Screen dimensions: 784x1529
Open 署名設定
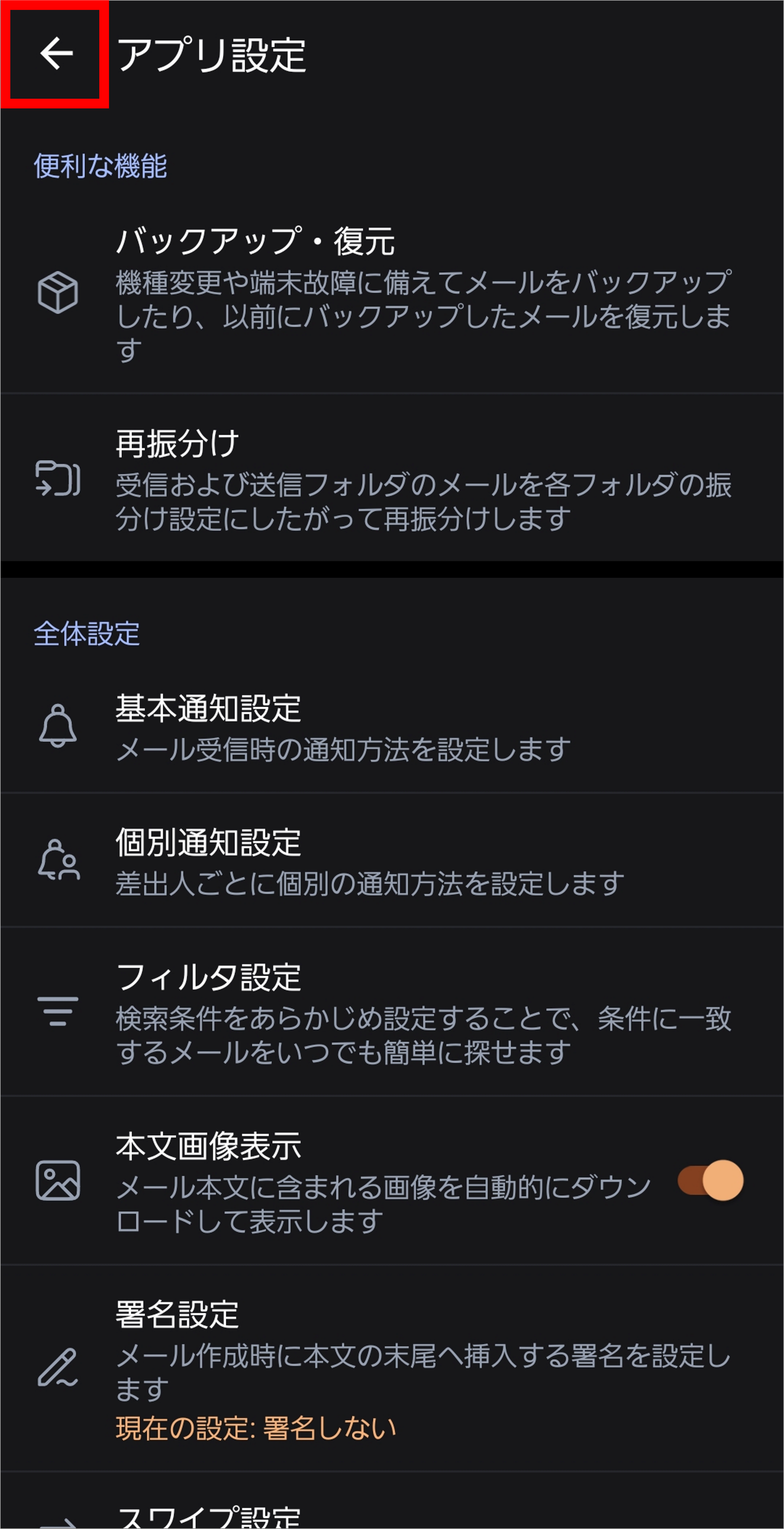[391, 1368]
